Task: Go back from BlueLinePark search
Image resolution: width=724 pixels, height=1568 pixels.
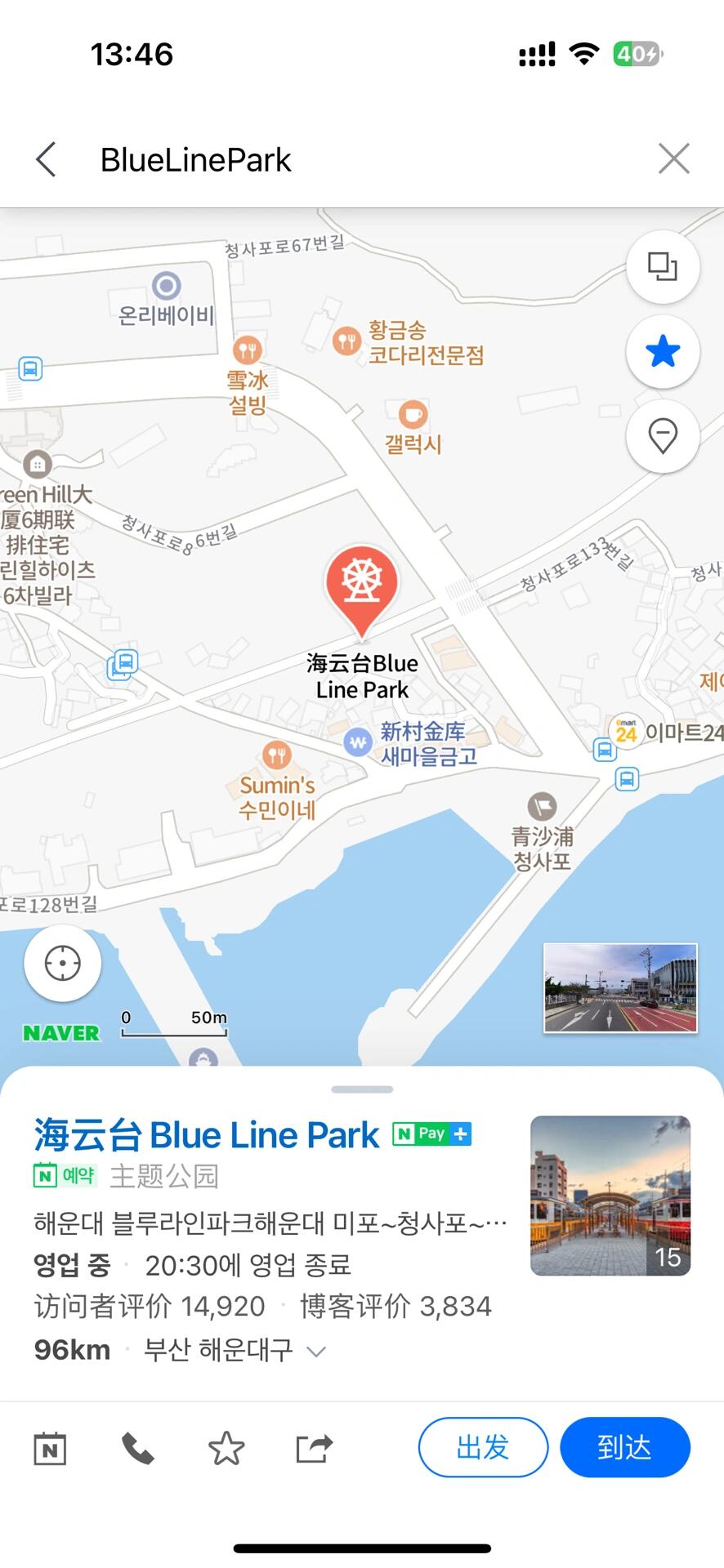Action: [x=47, y=159]
